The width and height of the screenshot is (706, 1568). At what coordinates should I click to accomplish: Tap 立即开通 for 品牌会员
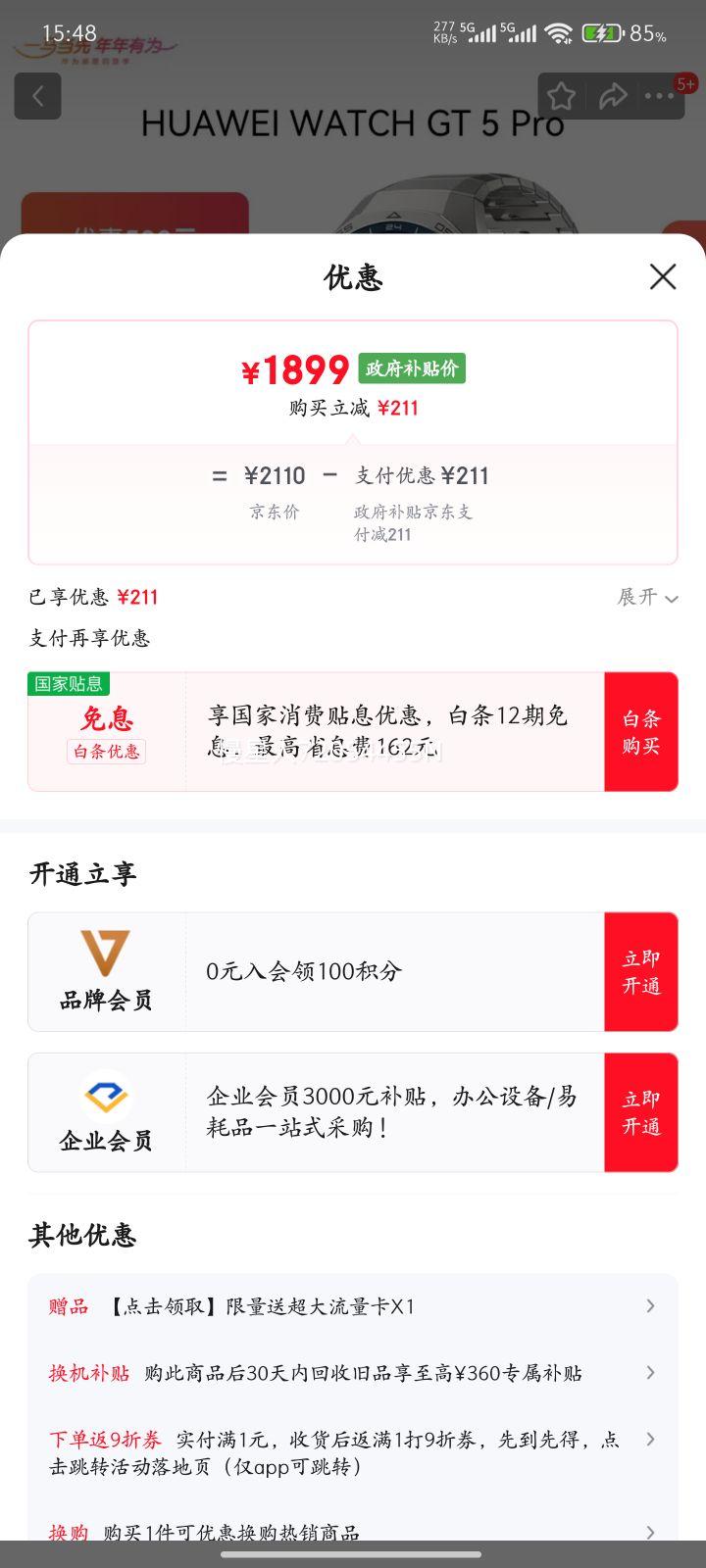pyautogui.click(x=640, y=971)
